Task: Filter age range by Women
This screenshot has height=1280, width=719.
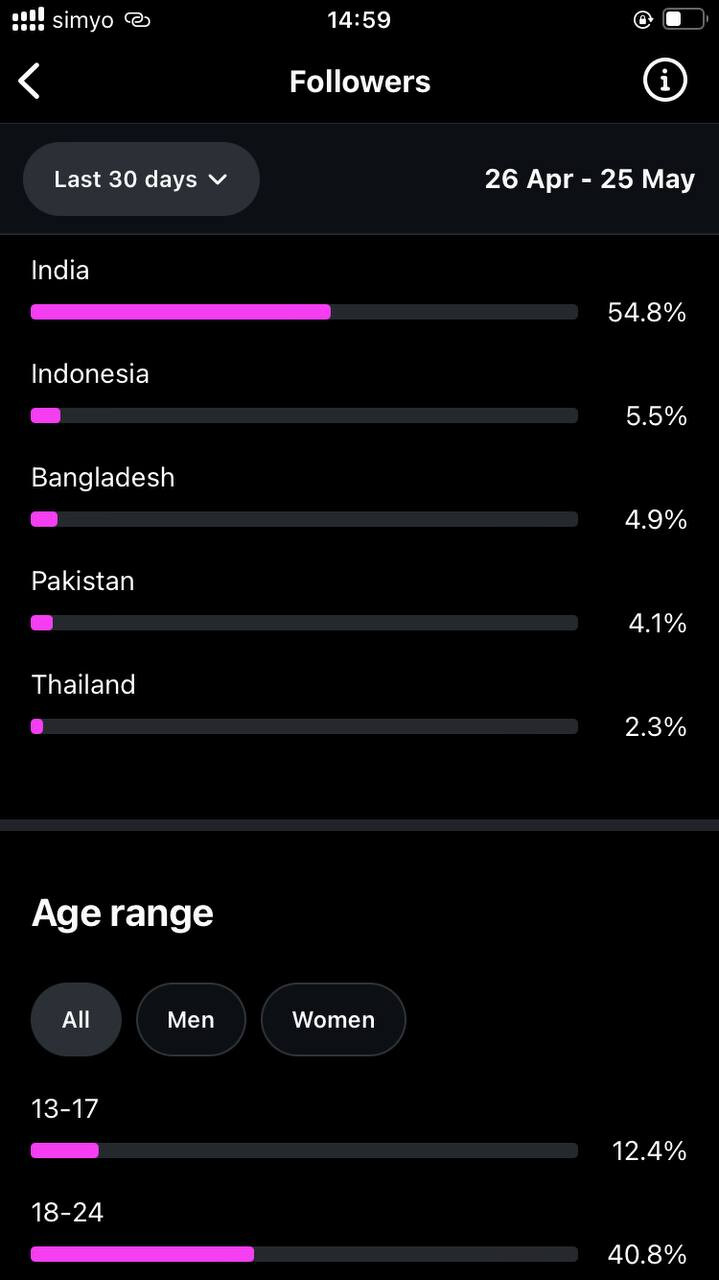Action: 333,1019
